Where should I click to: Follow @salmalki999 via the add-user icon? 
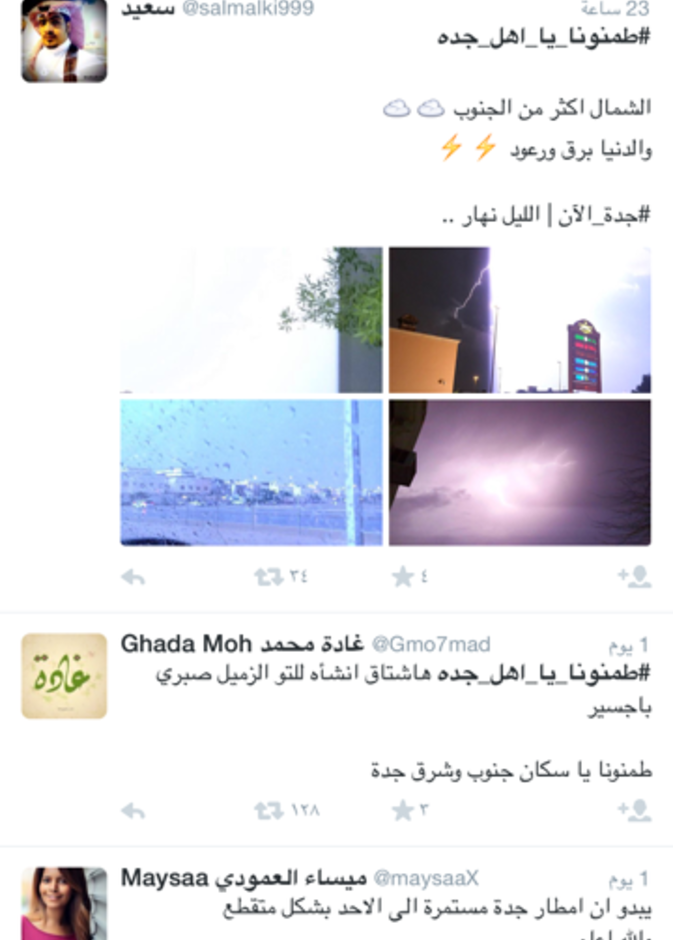tap(634, 577)
